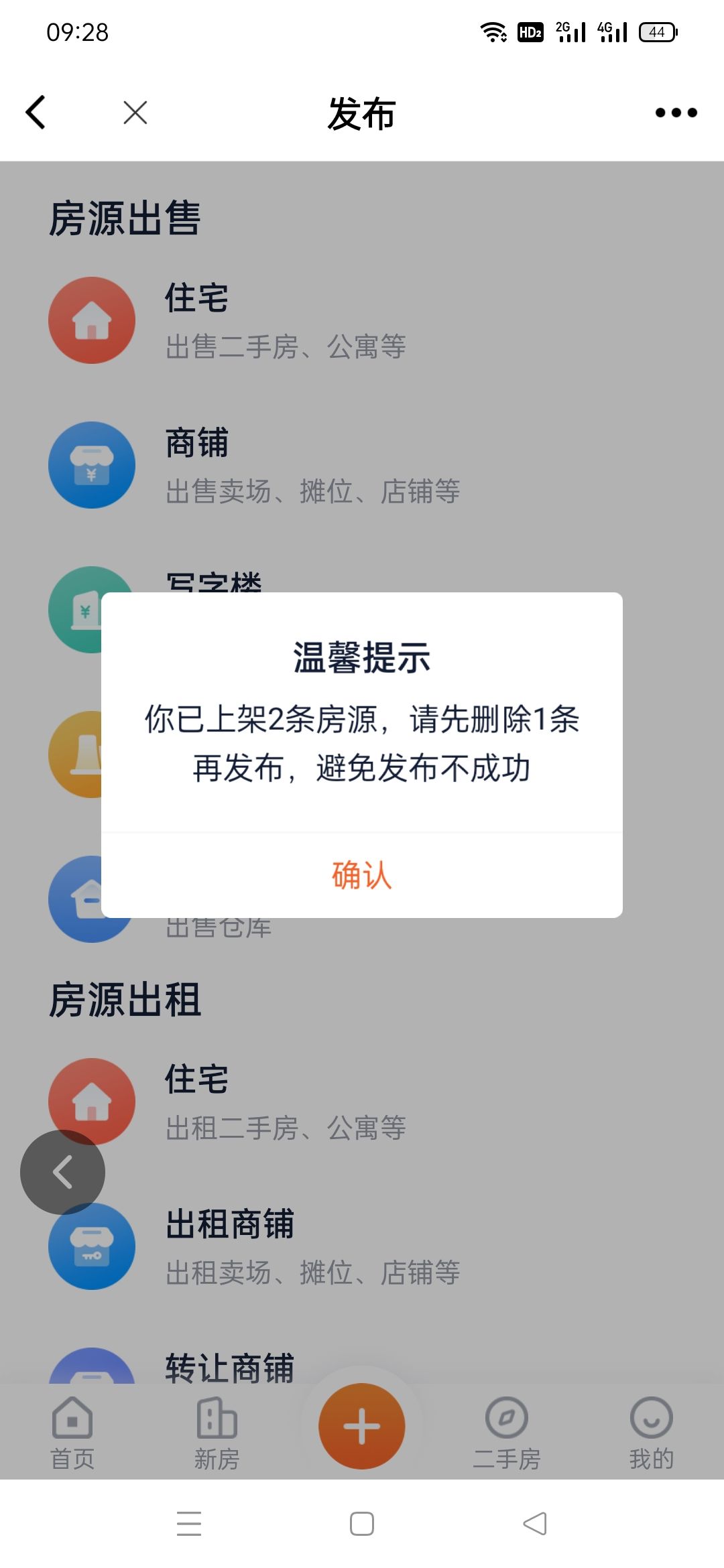Open the 出租商铺 option
The image size is (724, 1568).
pos(230,1246)
